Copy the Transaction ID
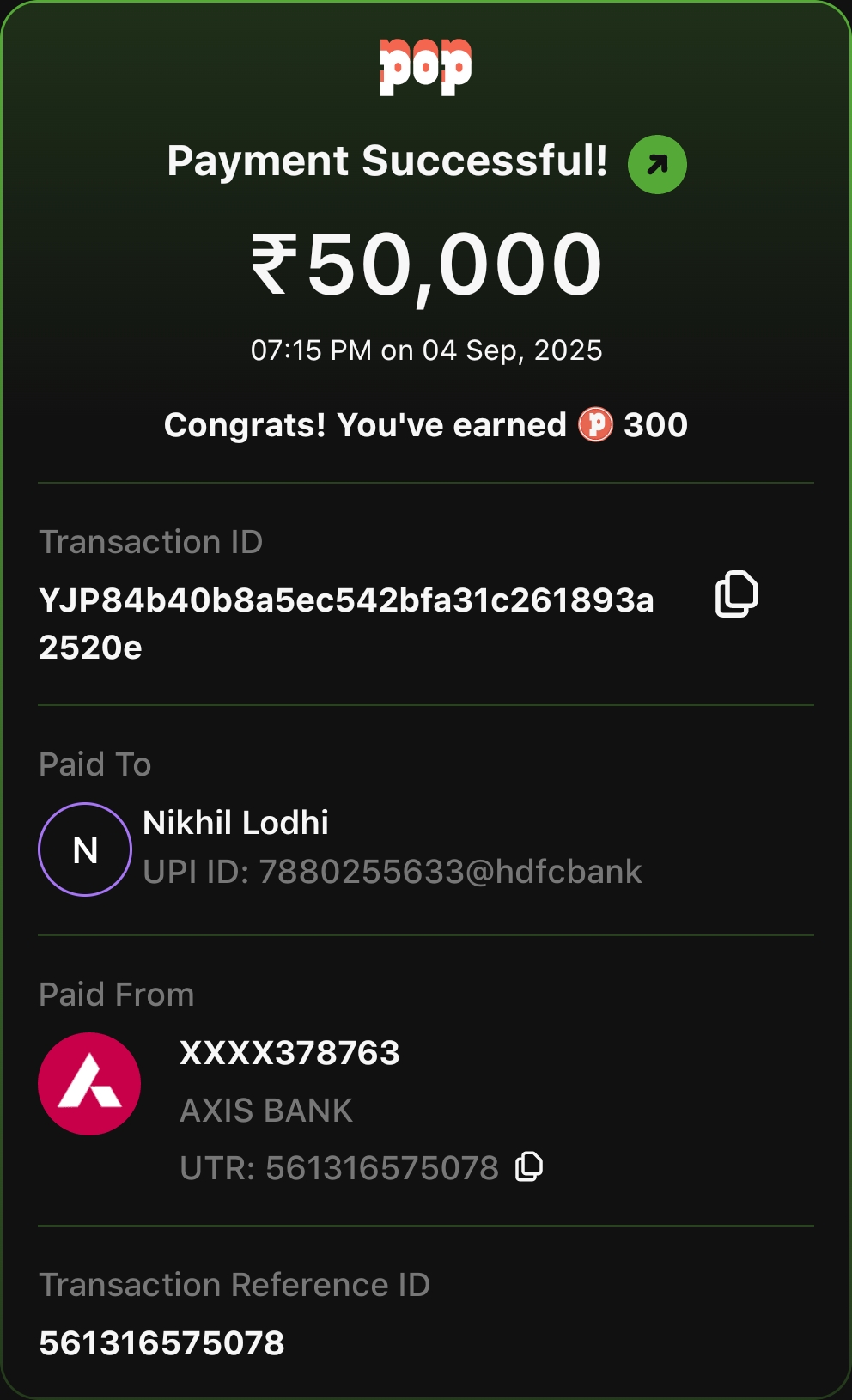The width and height of the screenshot is (852, 1400). [x=736, y=593]
